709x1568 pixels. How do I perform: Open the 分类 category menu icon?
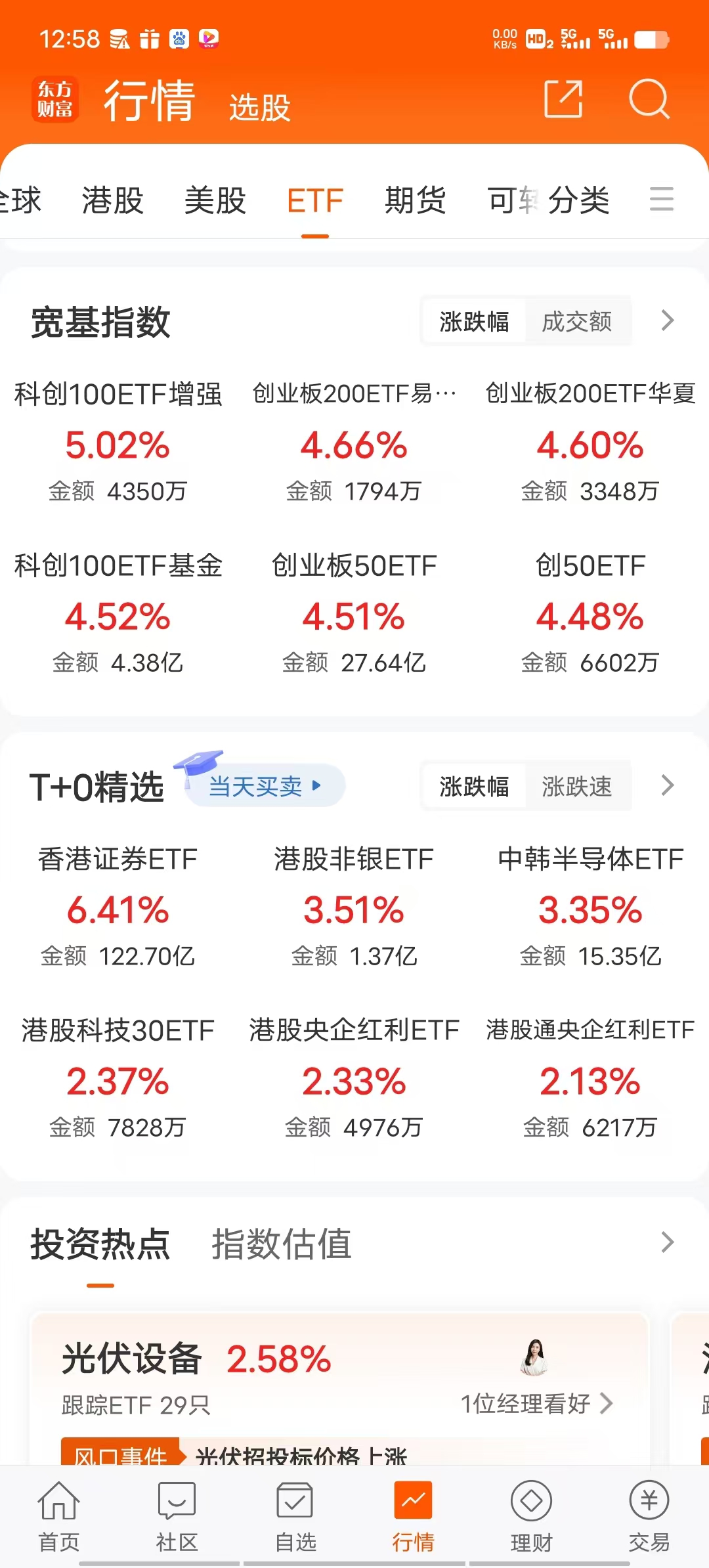(x=661, y=199)
